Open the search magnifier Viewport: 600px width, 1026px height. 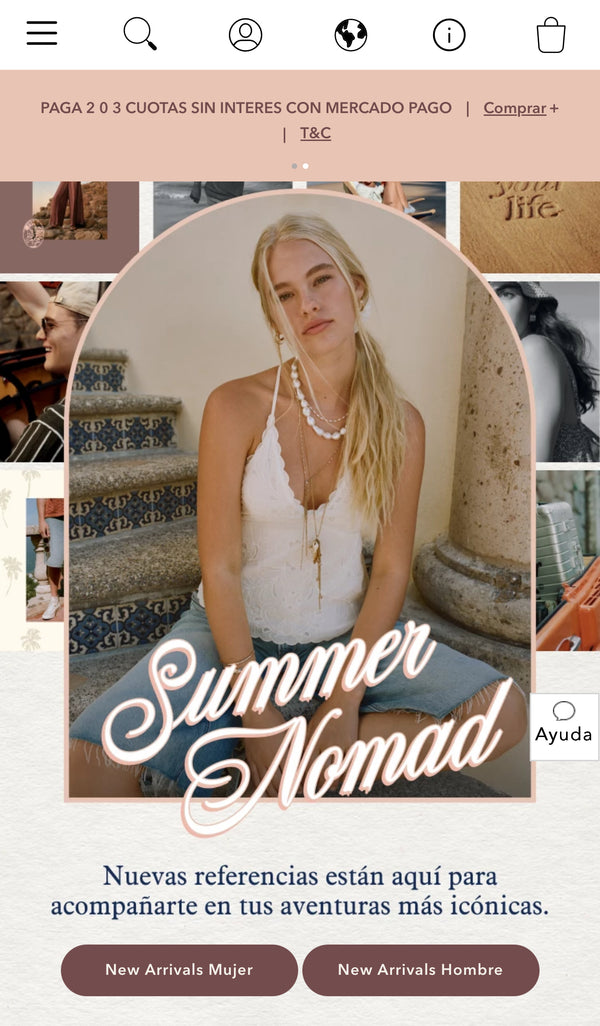(140, 34)
